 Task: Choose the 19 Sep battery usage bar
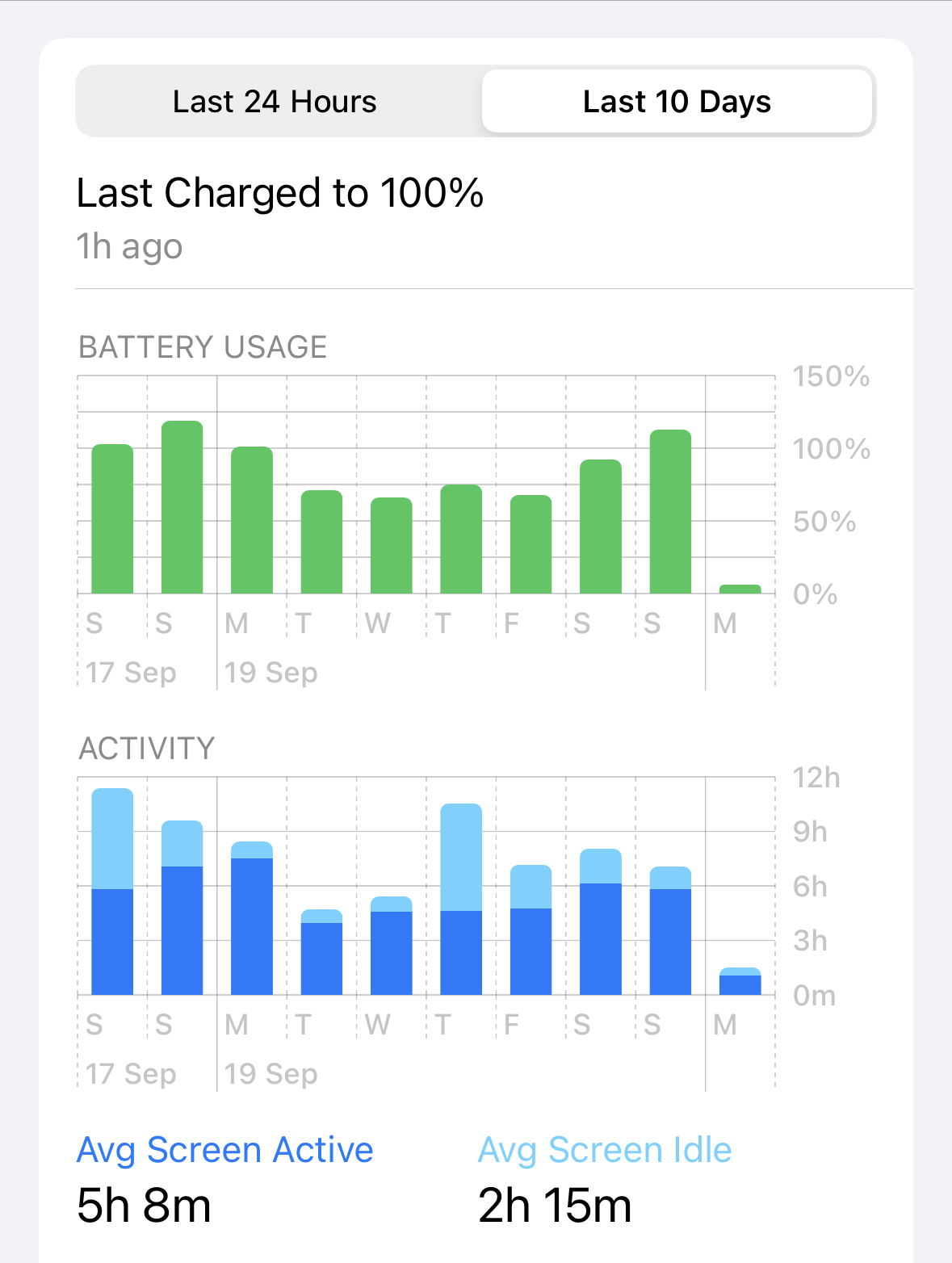pyautogui.click(x=252, y=520)
